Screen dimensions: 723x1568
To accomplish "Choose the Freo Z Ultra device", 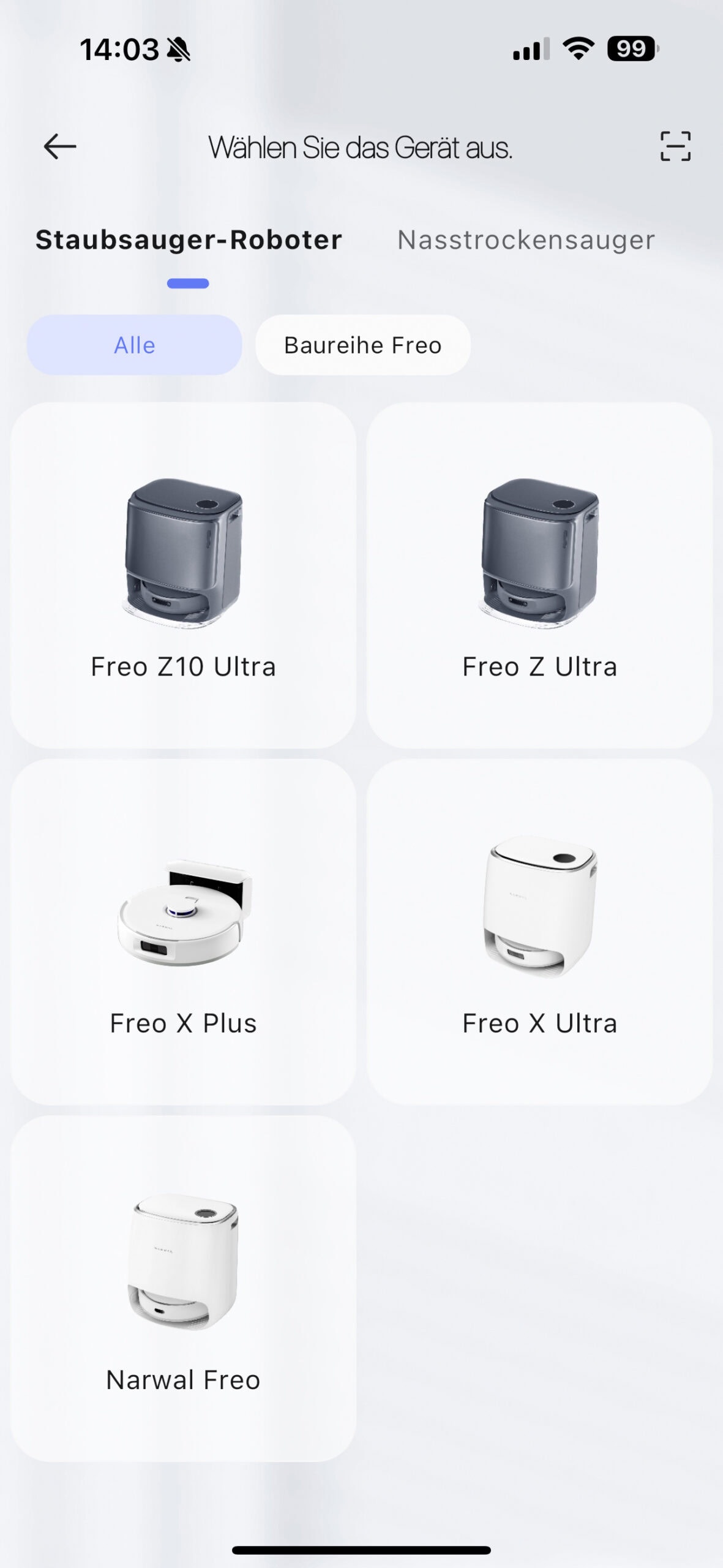I will (x=539, y=576).
